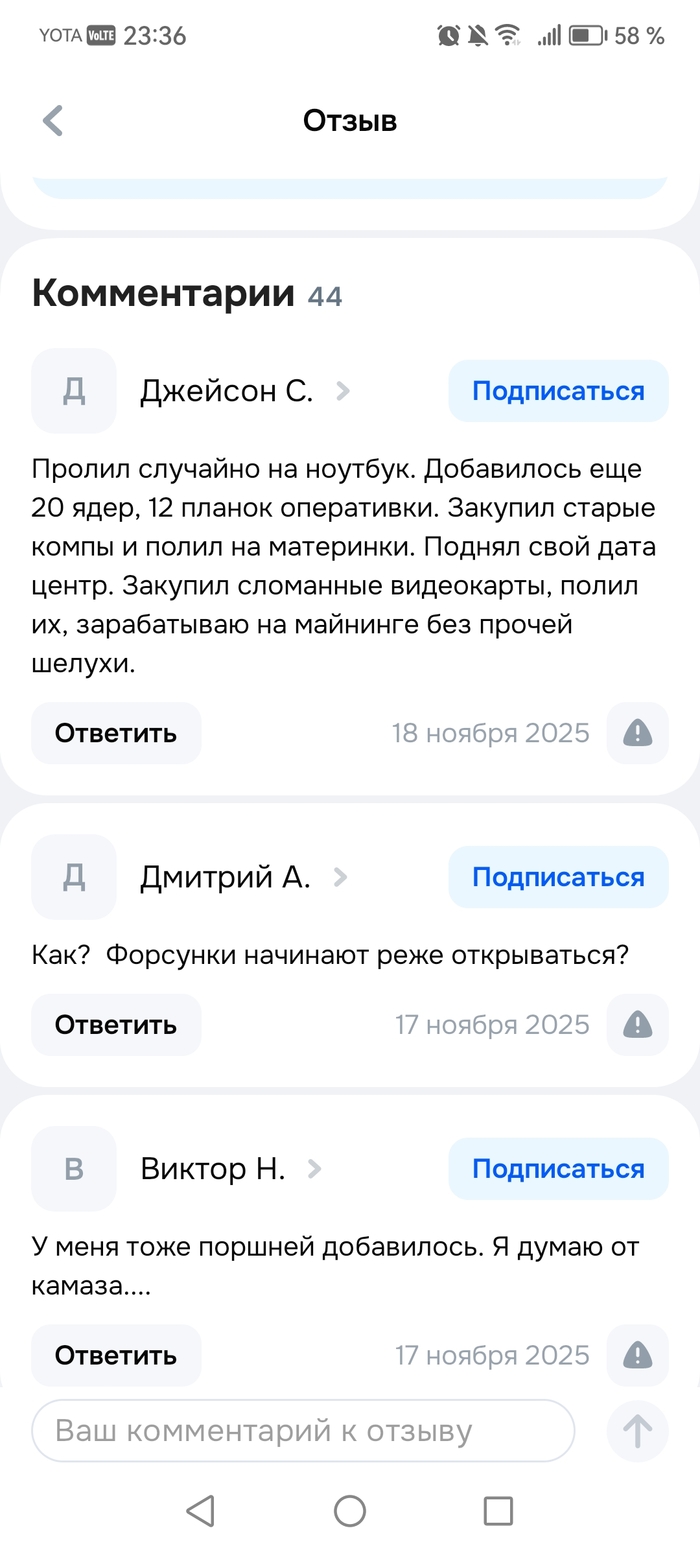Send the comment with the arrow button
Screen dimensions: 700x1548
tap(637, 1431)
